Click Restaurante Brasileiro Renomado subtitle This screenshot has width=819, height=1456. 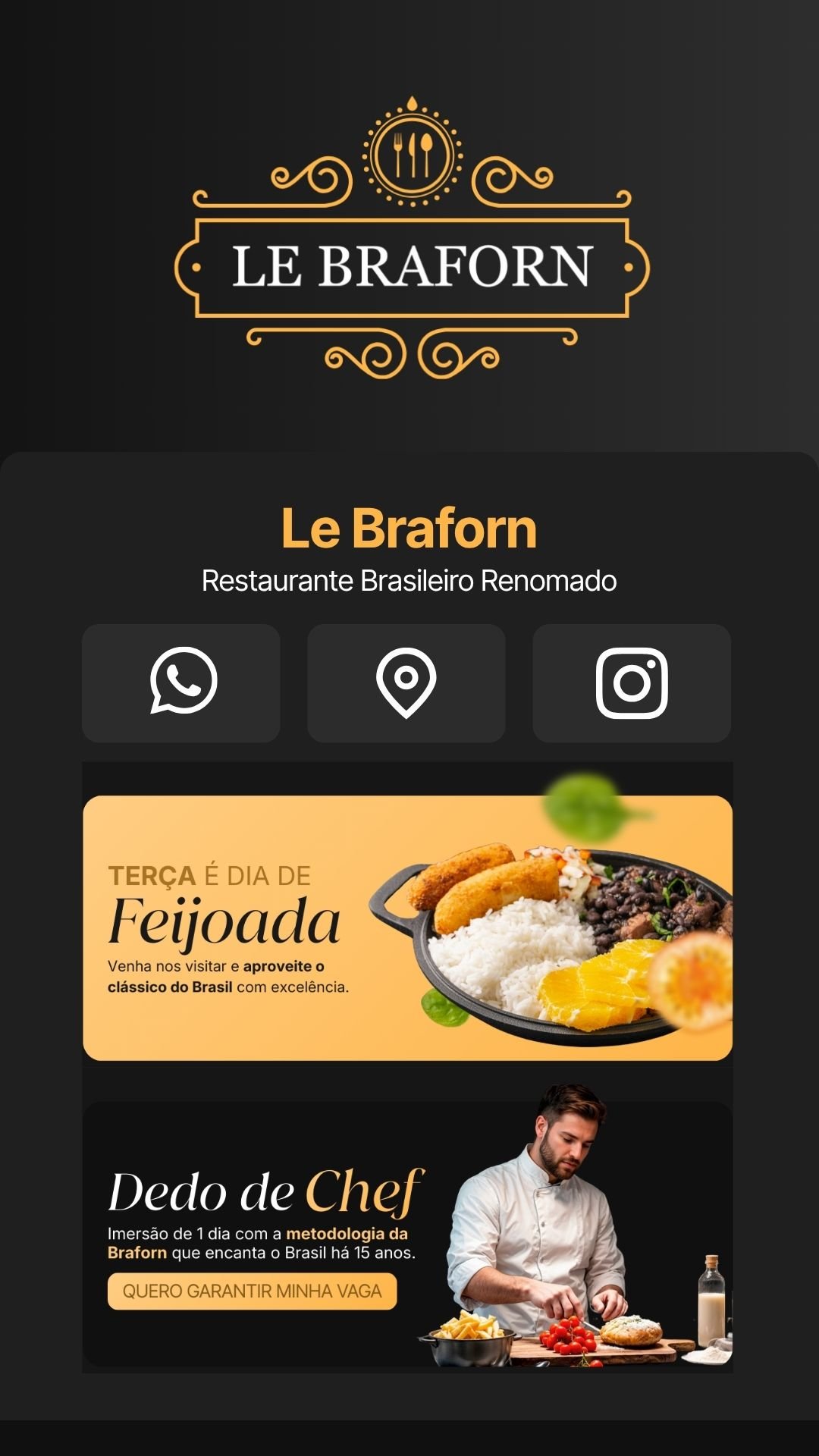[x=409, y=581]
